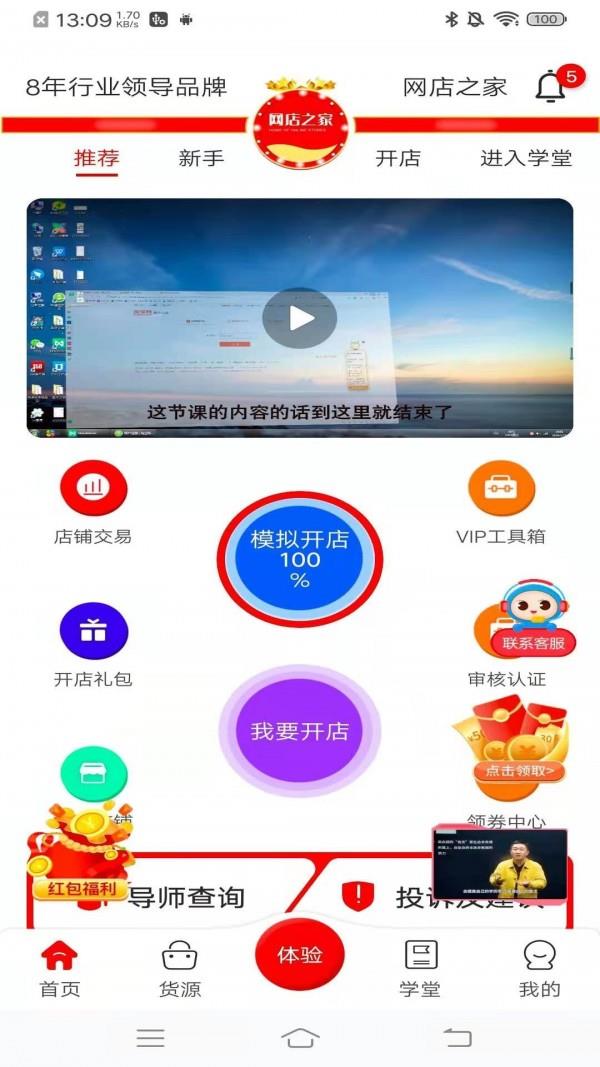Play the lesson video
This screenshot has height=1067, width=600.
300,318
